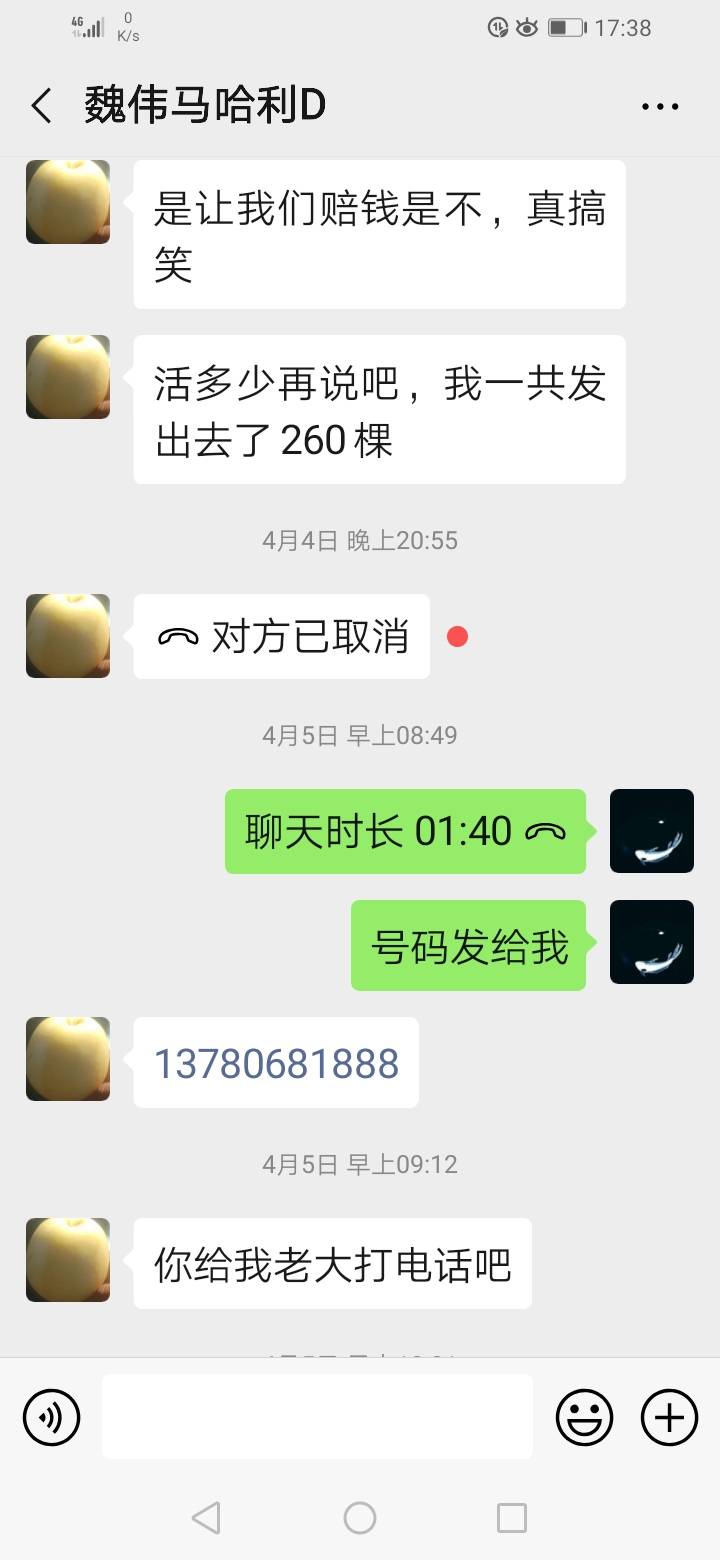
Task: Open the three-dot chat info menu
Action: coord(660,106)
